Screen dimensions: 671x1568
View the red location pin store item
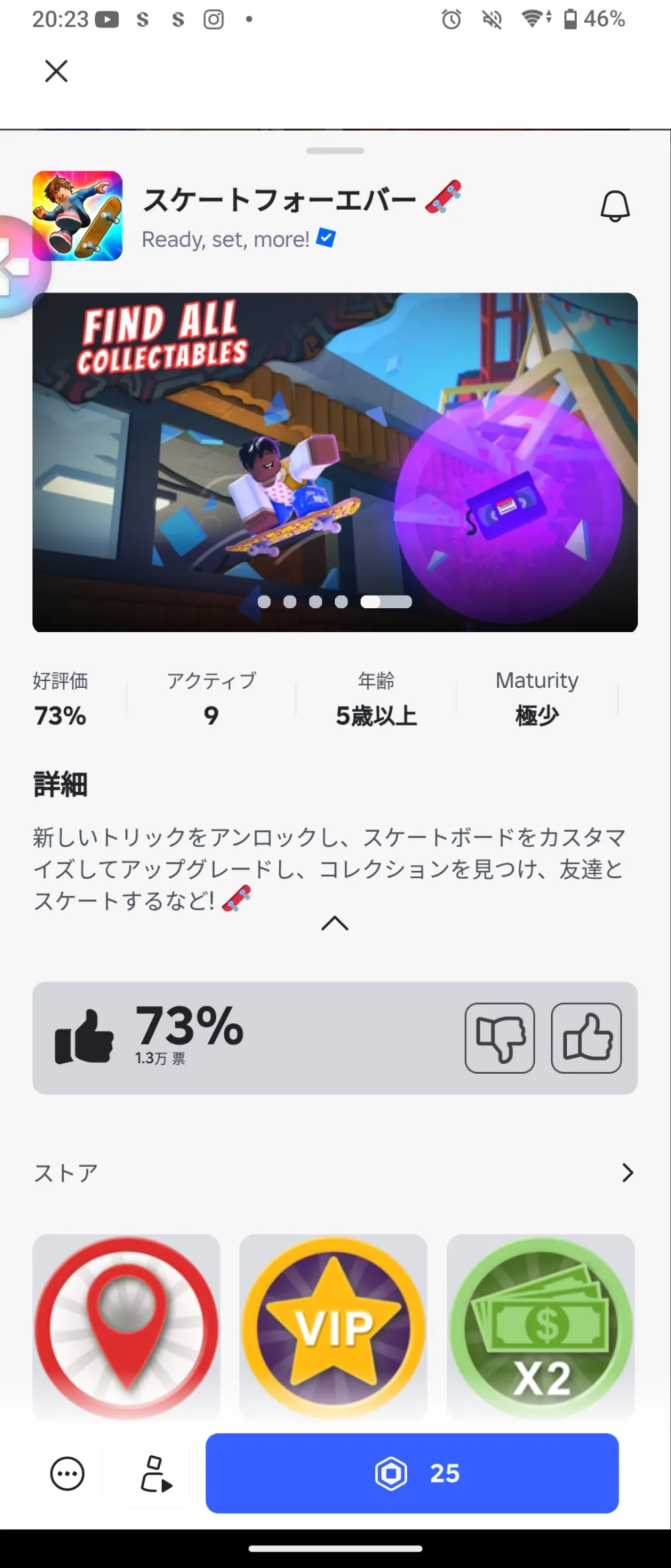pyautogui.click(x=126, y=1327)
